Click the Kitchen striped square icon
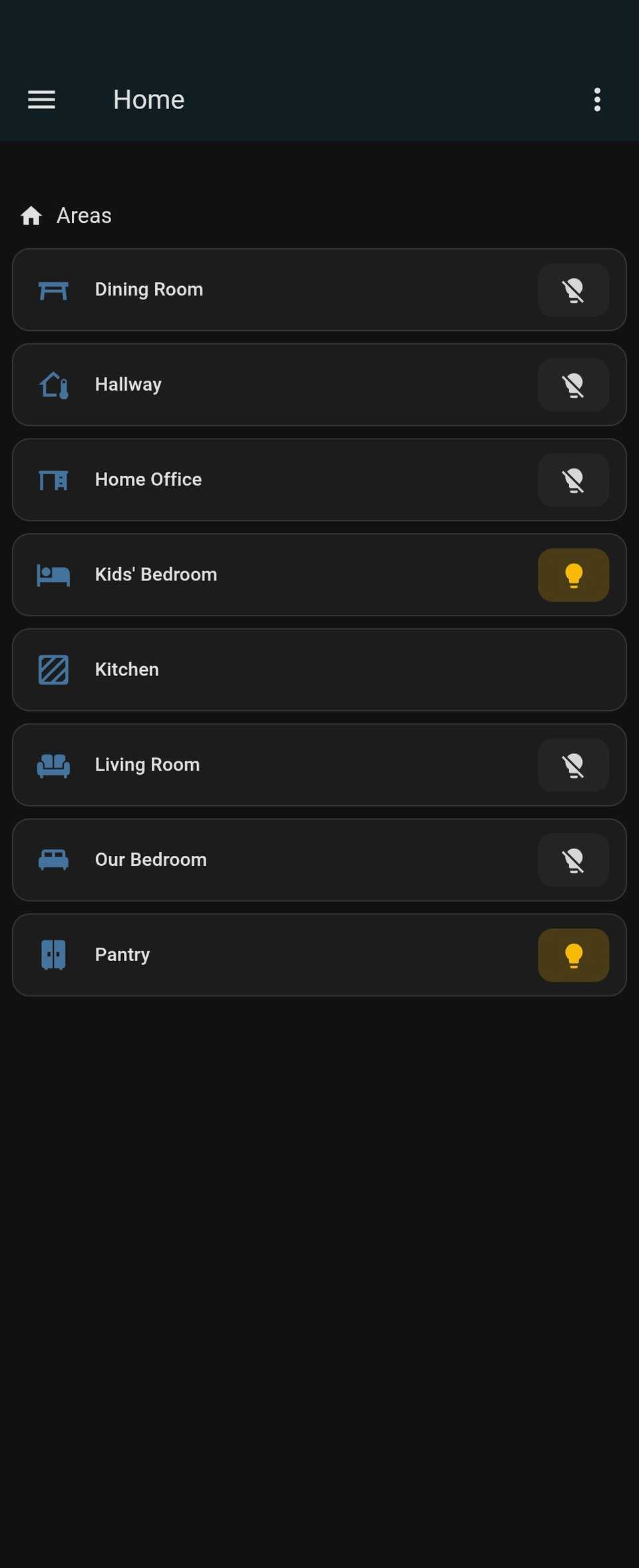This screenshot has width=639, height=1568. (53, 670)
